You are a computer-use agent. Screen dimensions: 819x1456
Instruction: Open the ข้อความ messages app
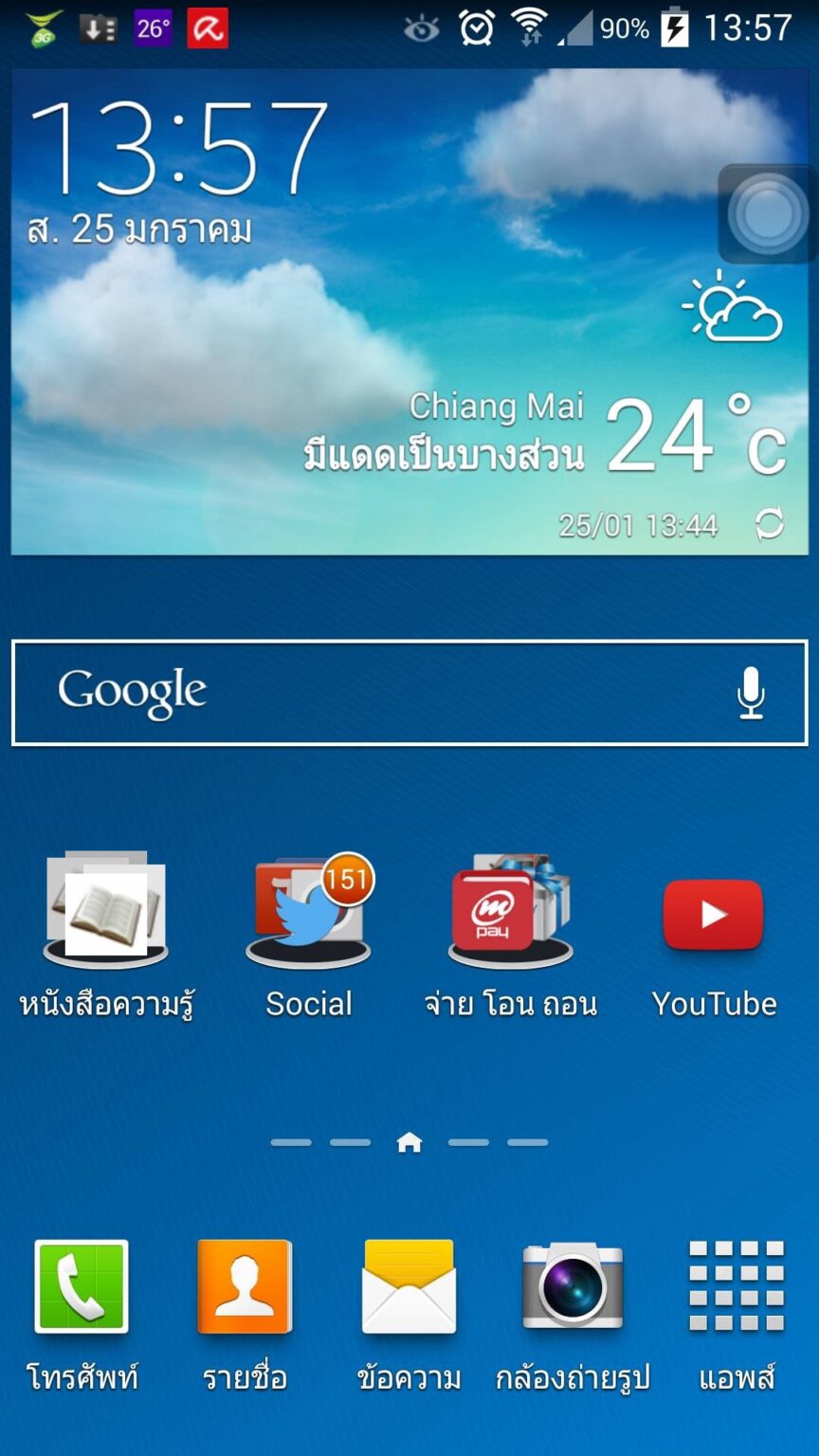tap(409, 1286)
